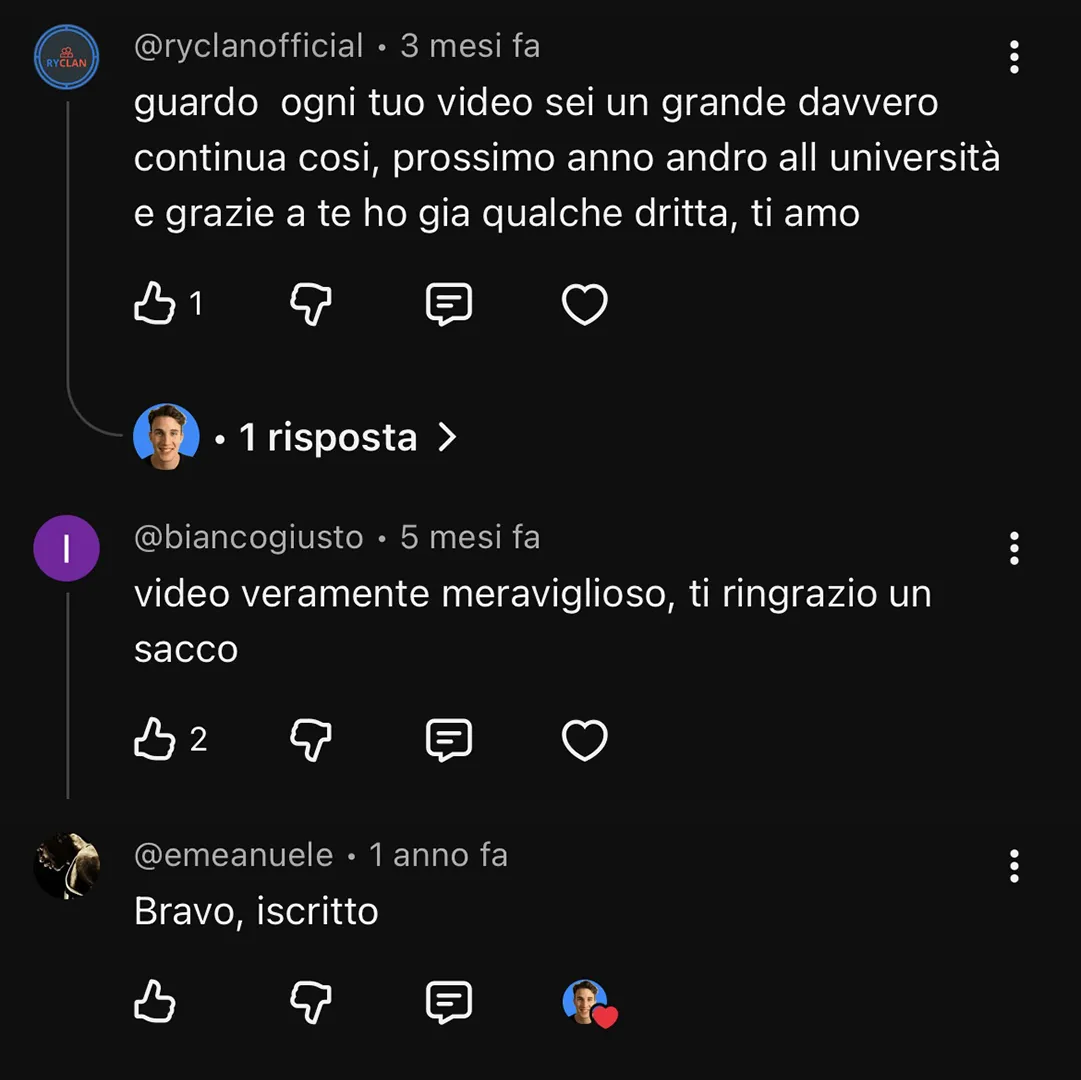Dislike the "Bravo, iscritto" comment
The image size is (1081, 1080).
click(x=310, y=1002)
